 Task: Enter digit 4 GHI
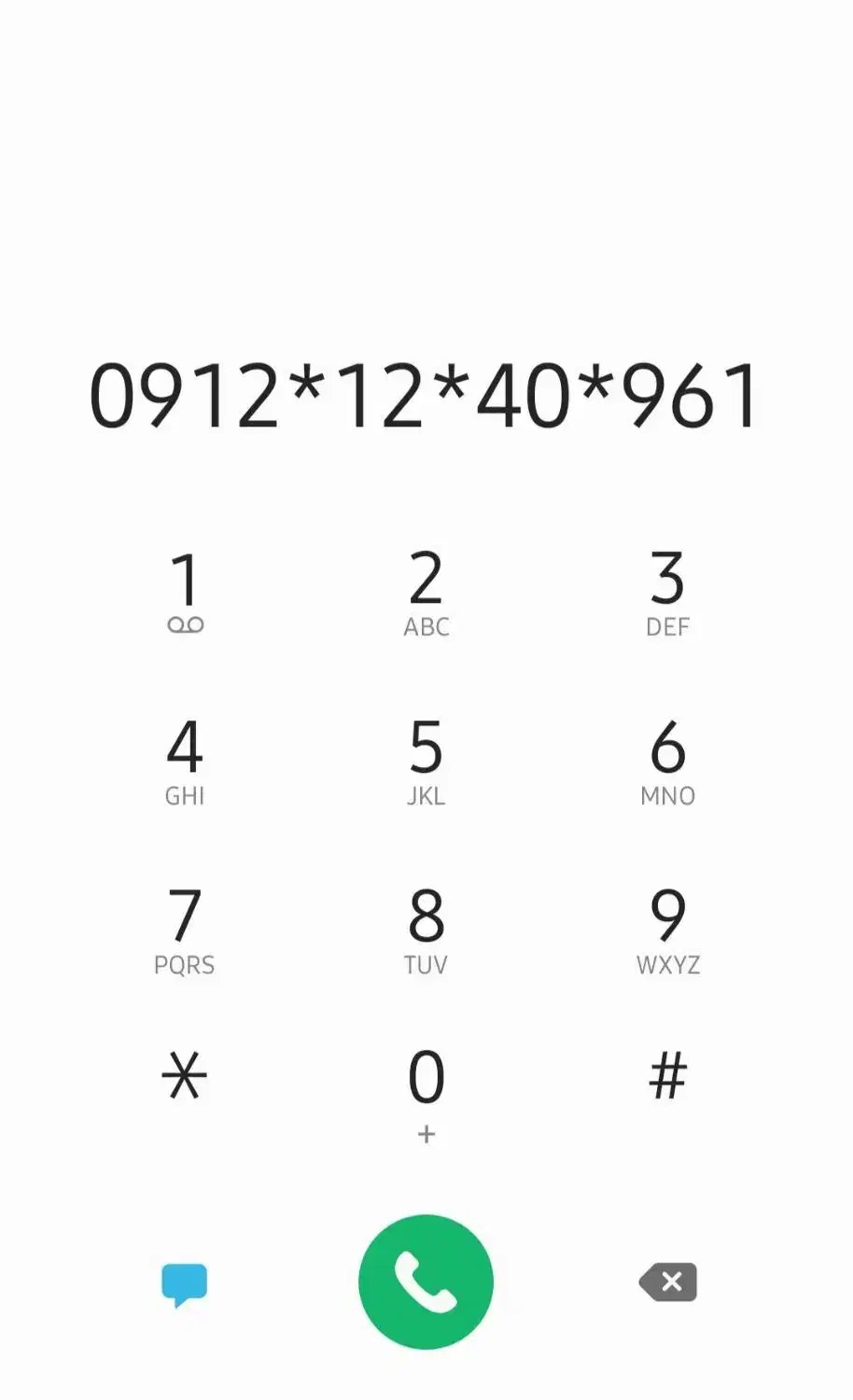pos(185,760)
